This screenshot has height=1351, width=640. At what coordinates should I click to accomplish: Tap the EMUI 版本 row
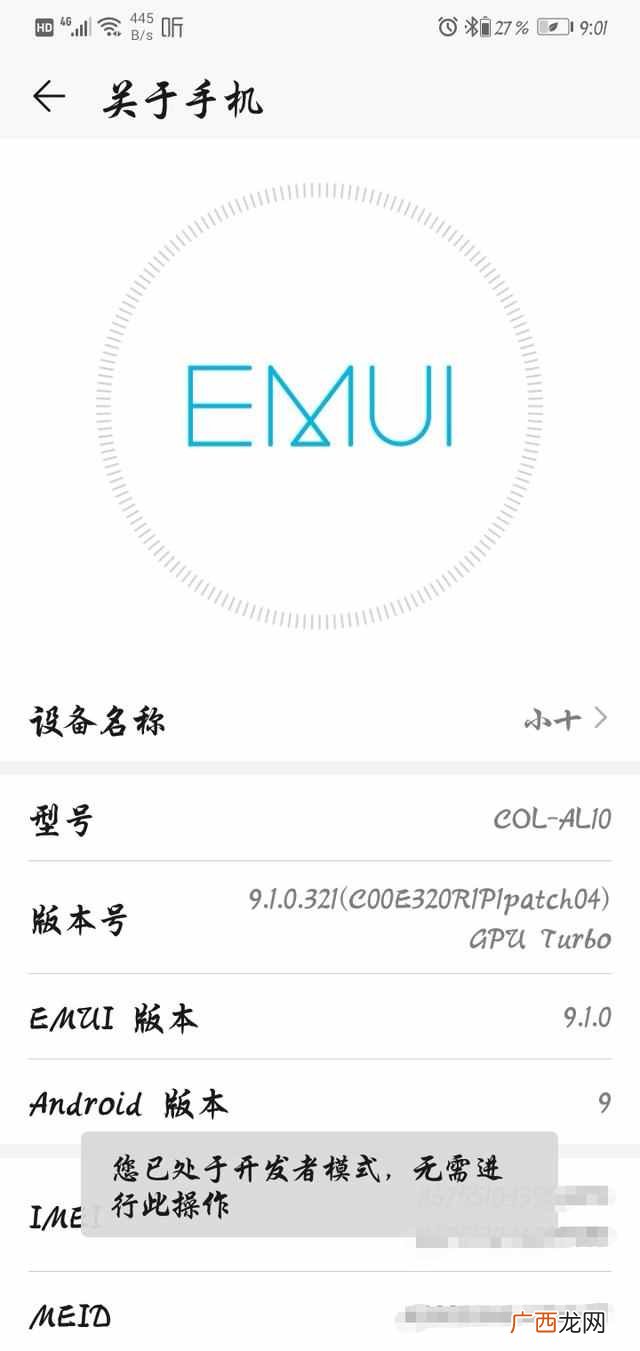click(320, 1018)
